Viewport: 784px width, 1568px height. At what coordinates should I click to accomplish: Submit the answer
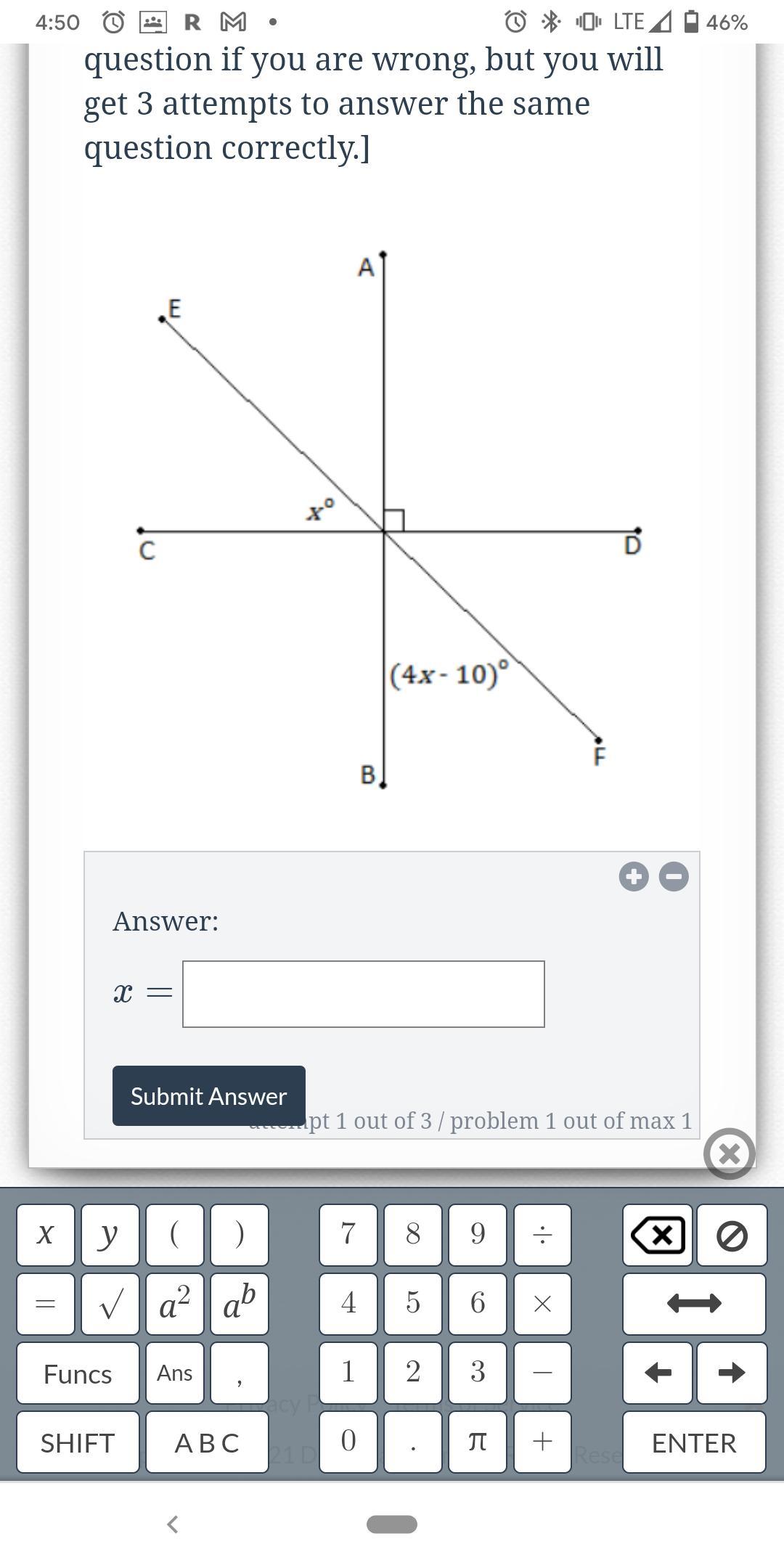point(208,1095)
